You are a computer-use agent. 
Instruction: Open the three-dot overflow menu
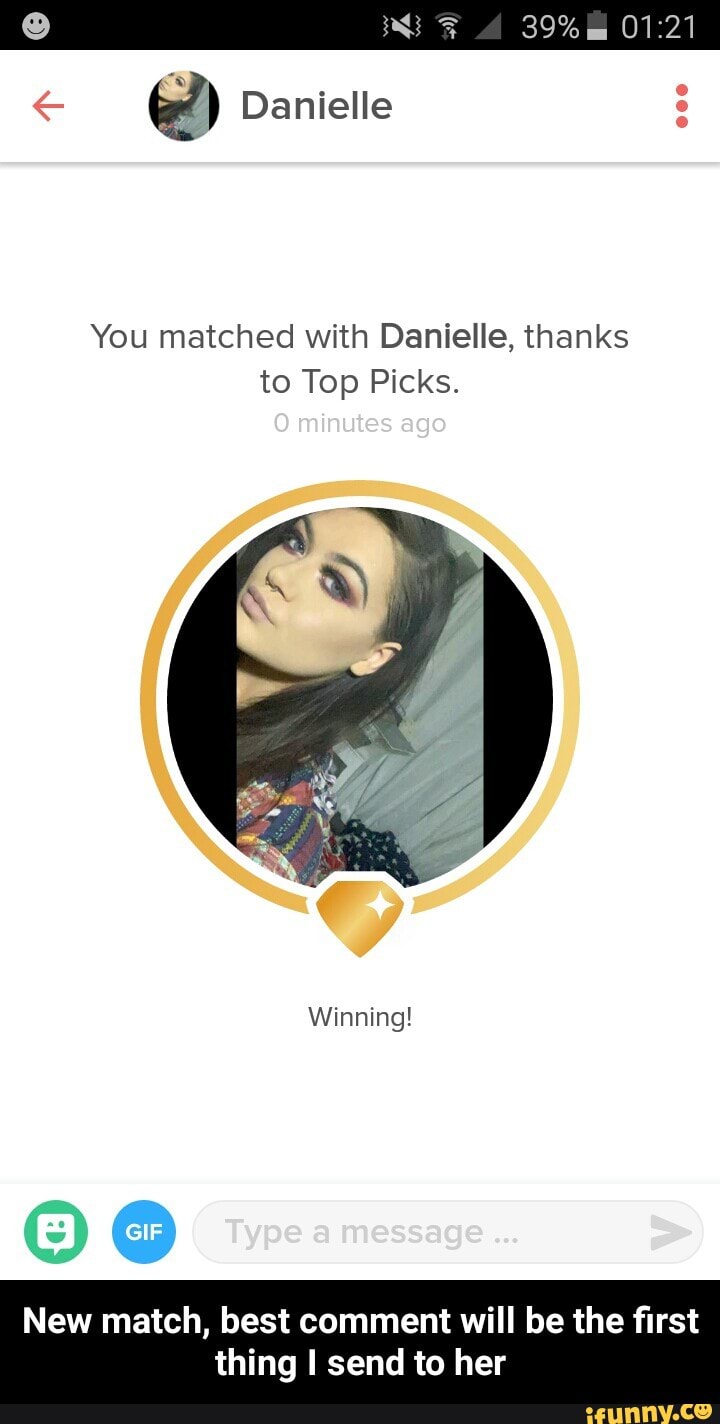pos(682,105)
